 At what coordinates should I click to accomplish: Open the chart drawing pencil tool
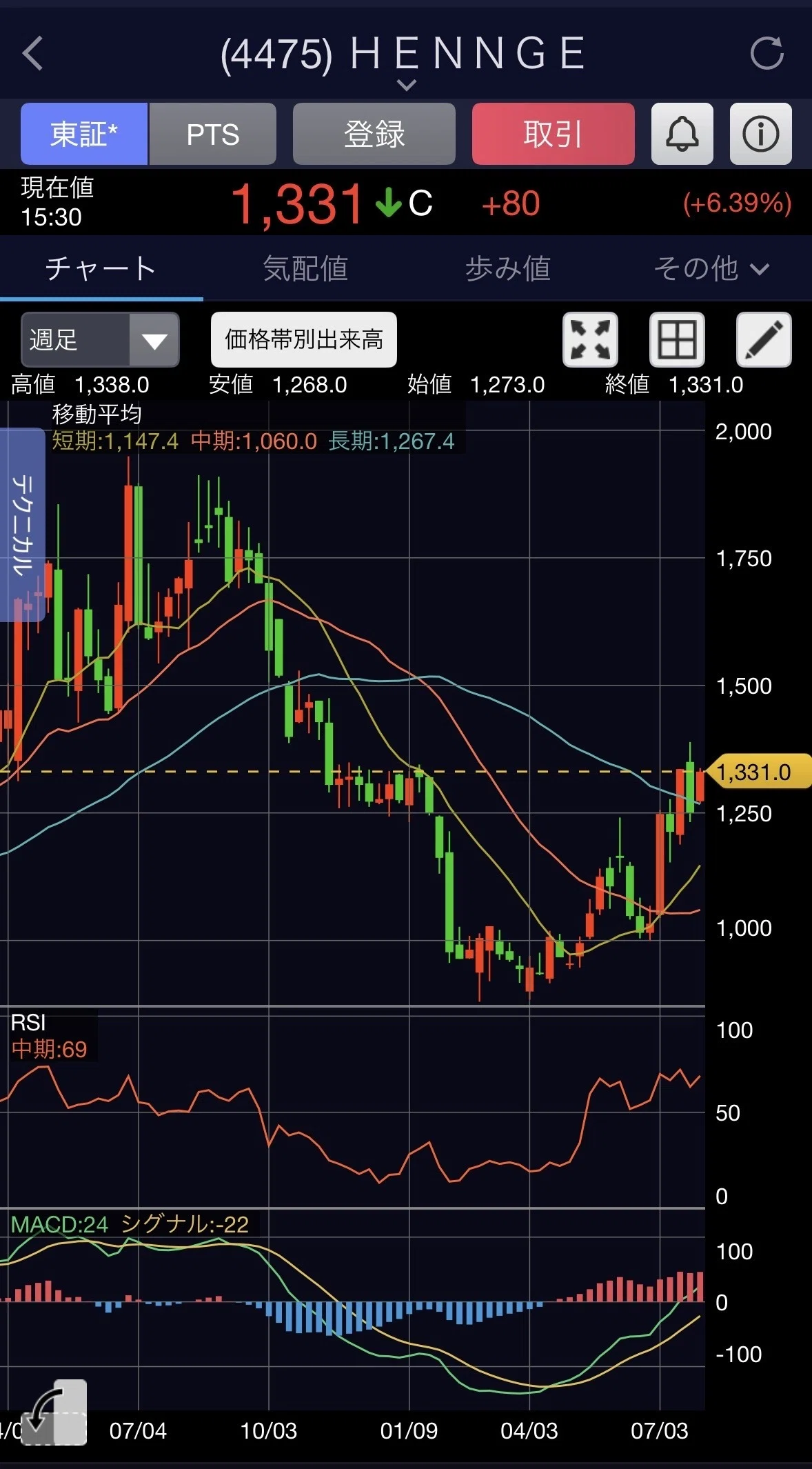pyautogui.click(x=764, y=339)
